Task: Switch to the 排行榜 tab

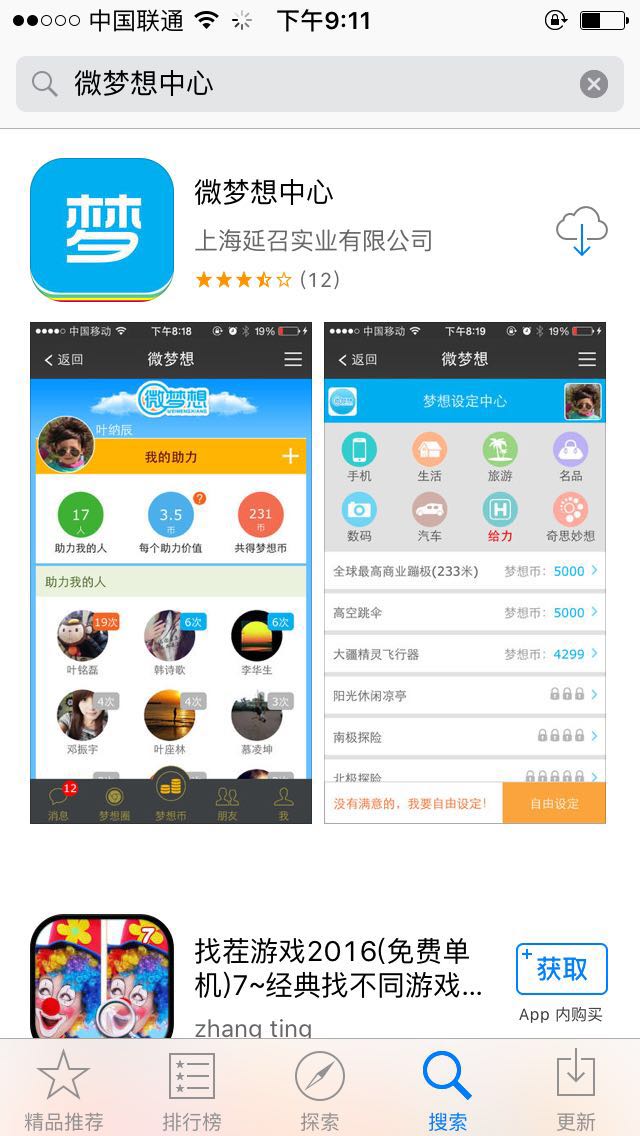Action: (192, 1090)
